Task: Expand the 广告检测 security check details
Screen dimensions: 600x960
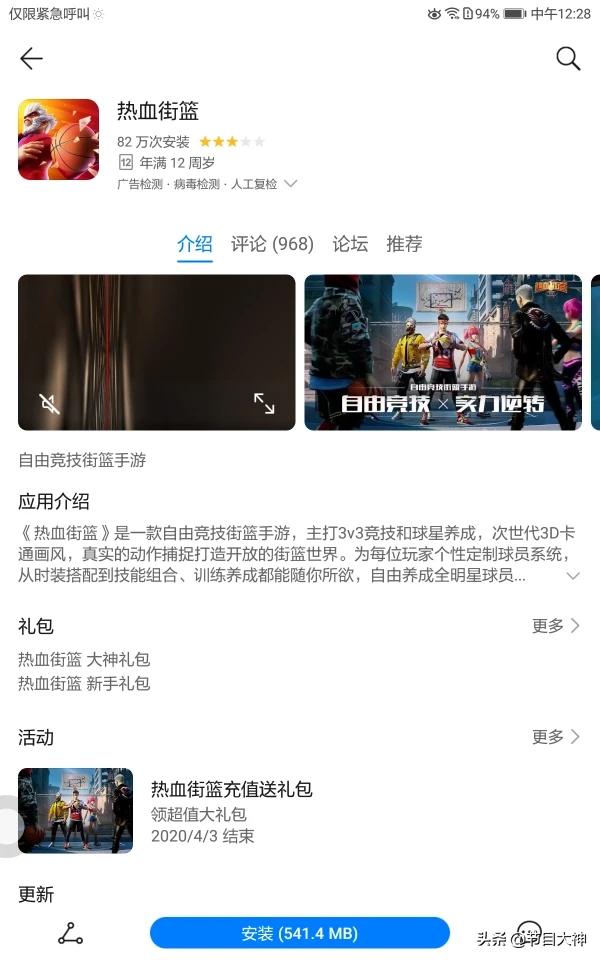Action: click(x=291, y=184)
